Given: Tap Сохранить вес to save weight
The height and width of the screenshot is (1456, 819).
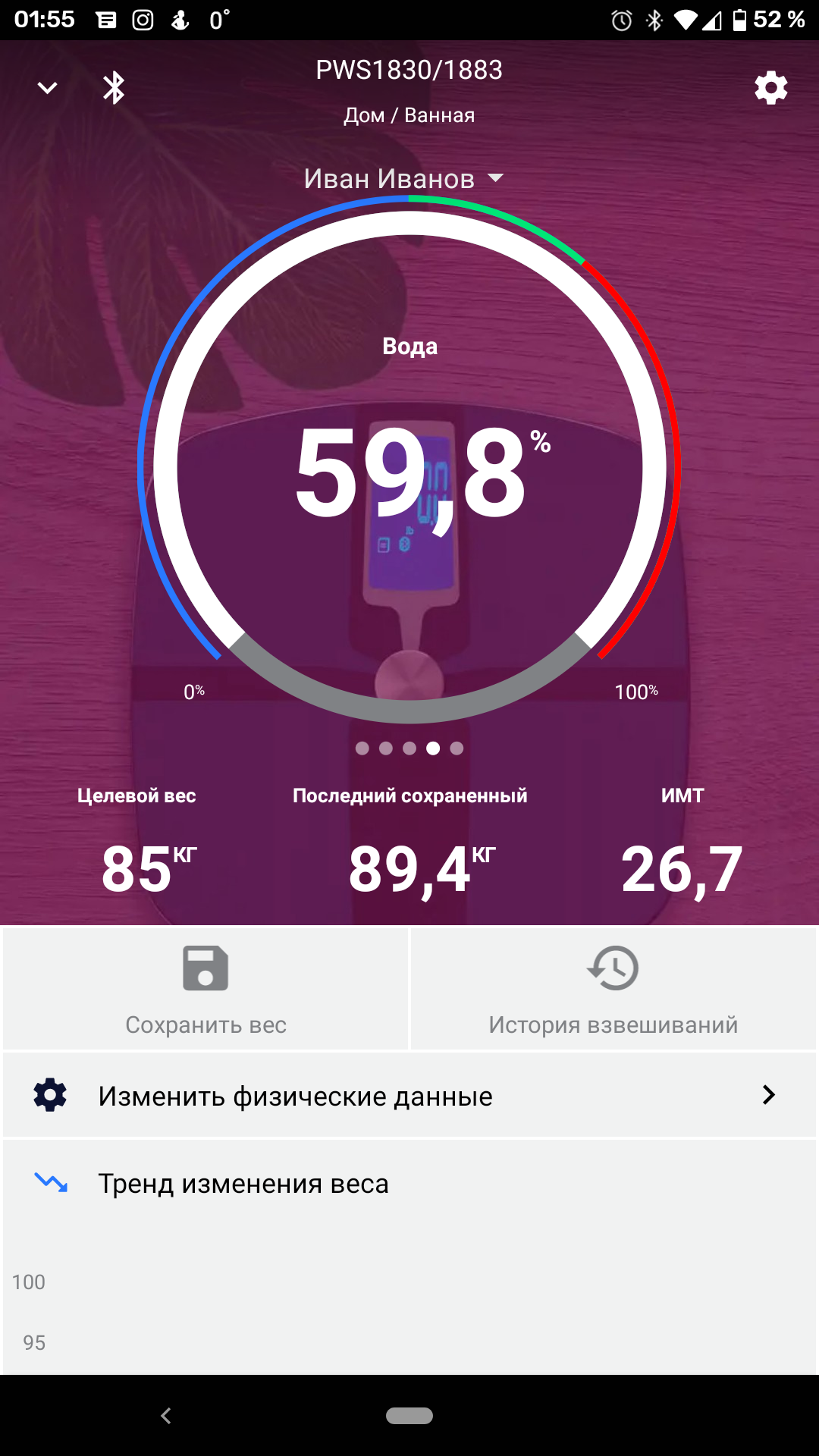Looking at the screenshot, I should (x=206, y=989).
